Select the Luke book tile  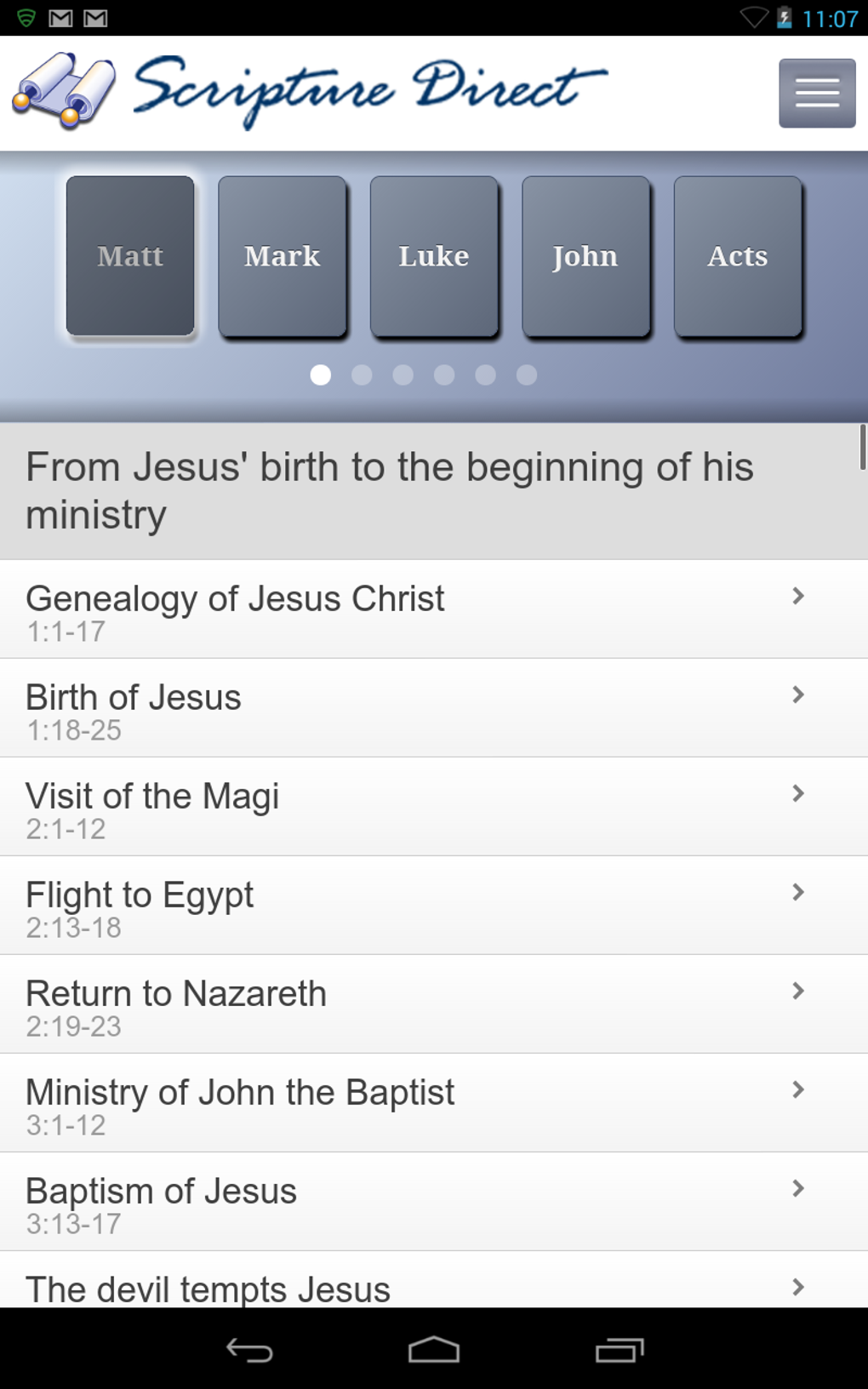[x=434, y=255]
